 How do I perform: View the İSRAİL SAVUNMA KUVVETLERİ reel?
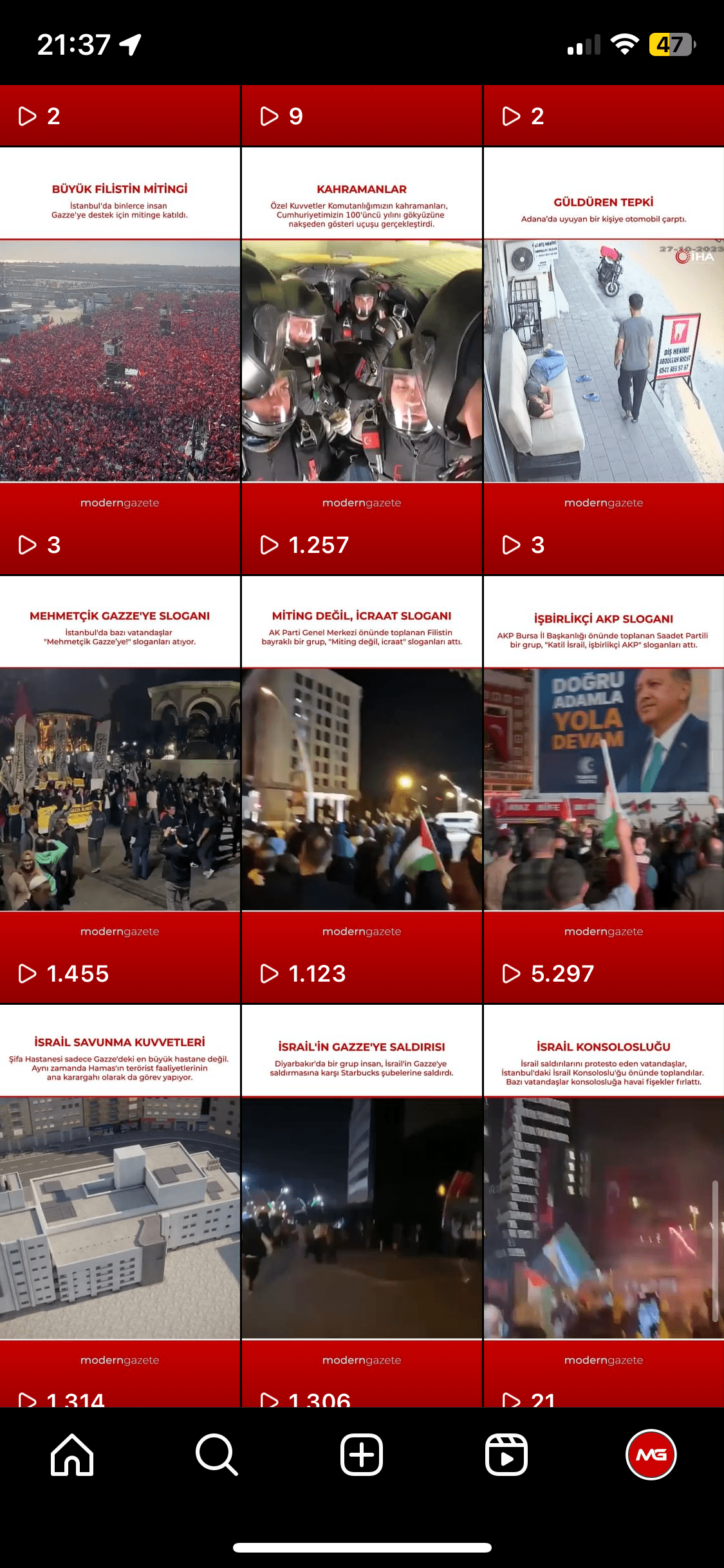pyautogui.click(x=120, y=1206)
